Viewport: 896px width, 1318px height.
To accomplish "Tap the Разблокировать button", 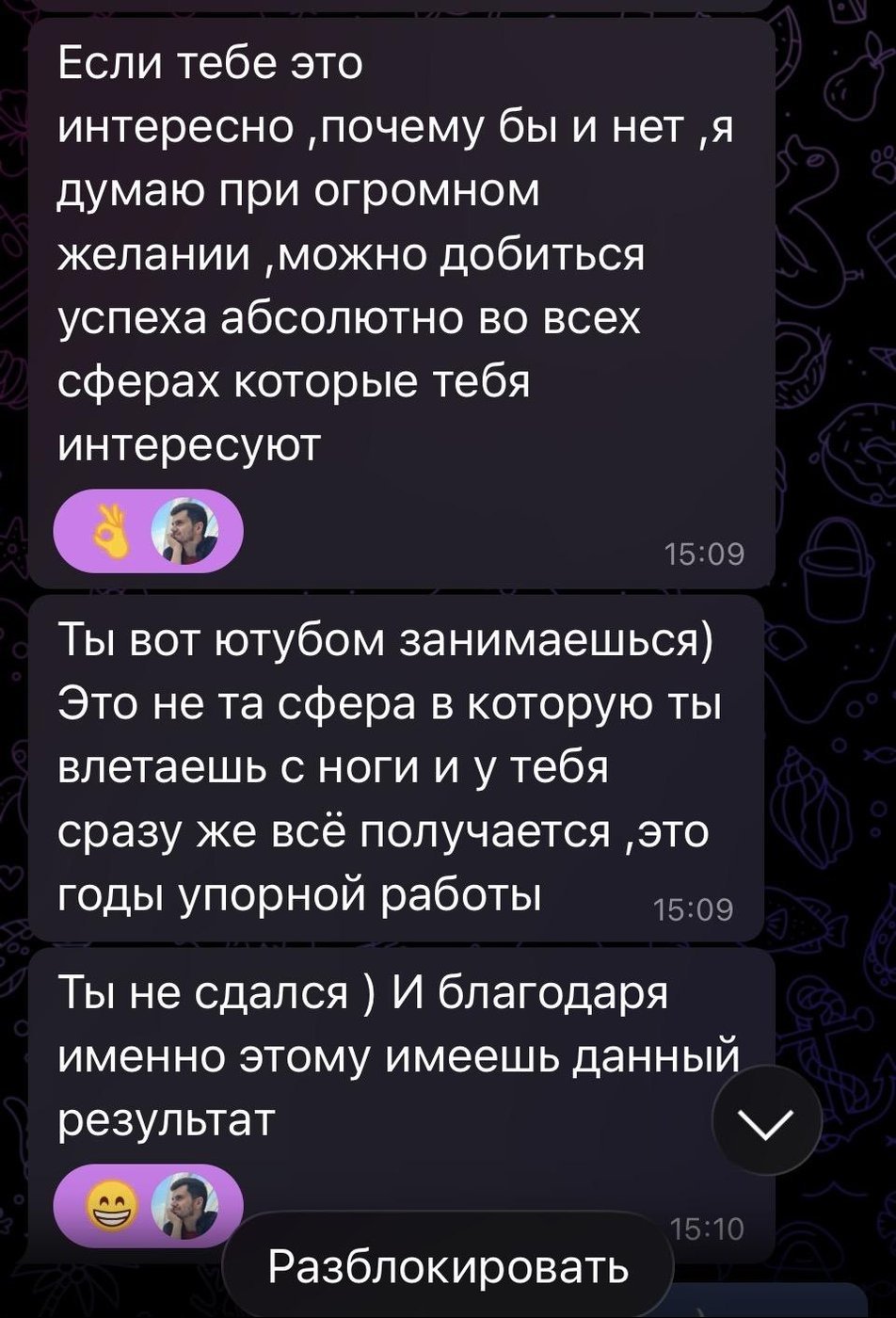I will pyautogui.click(x=448, y=1266).
